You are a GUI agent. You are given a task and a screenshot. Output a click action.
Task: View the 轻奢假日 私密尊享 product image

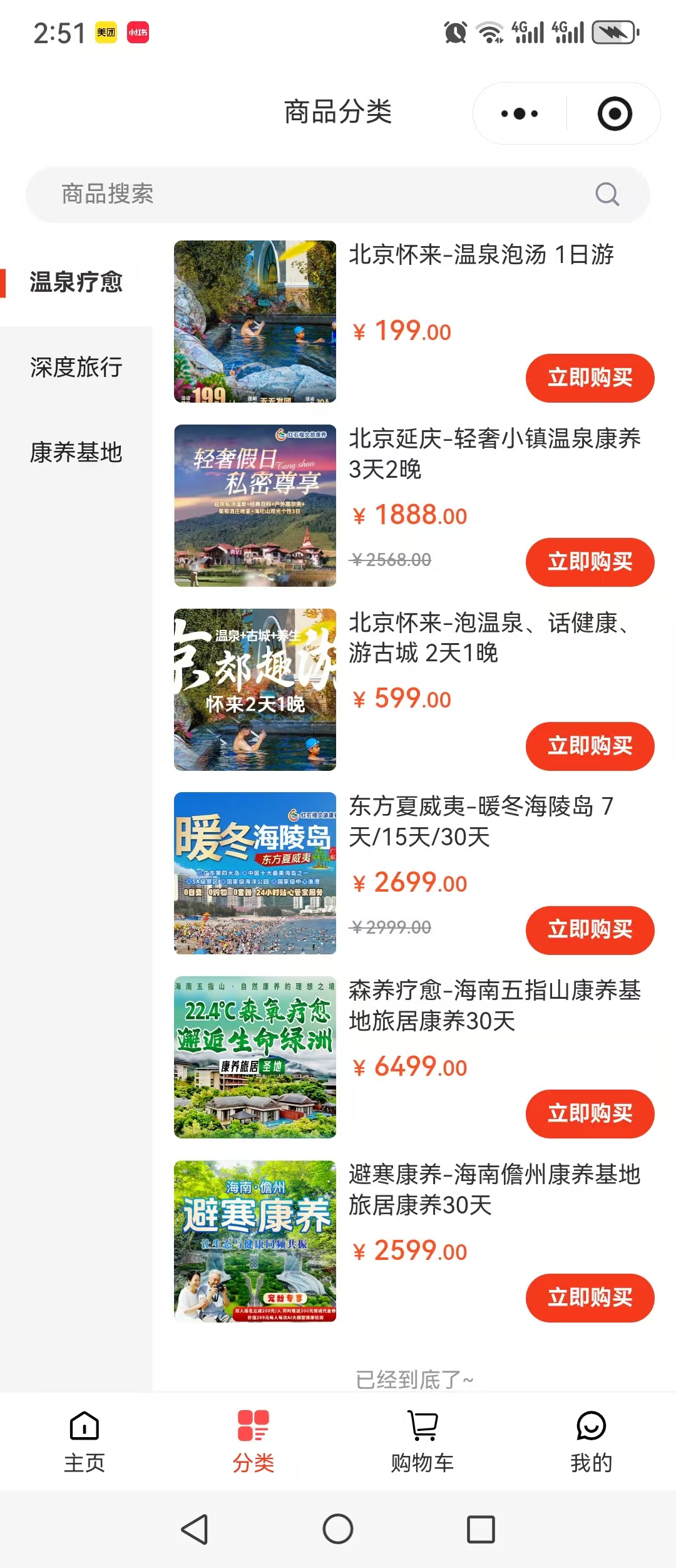[255, 505]
